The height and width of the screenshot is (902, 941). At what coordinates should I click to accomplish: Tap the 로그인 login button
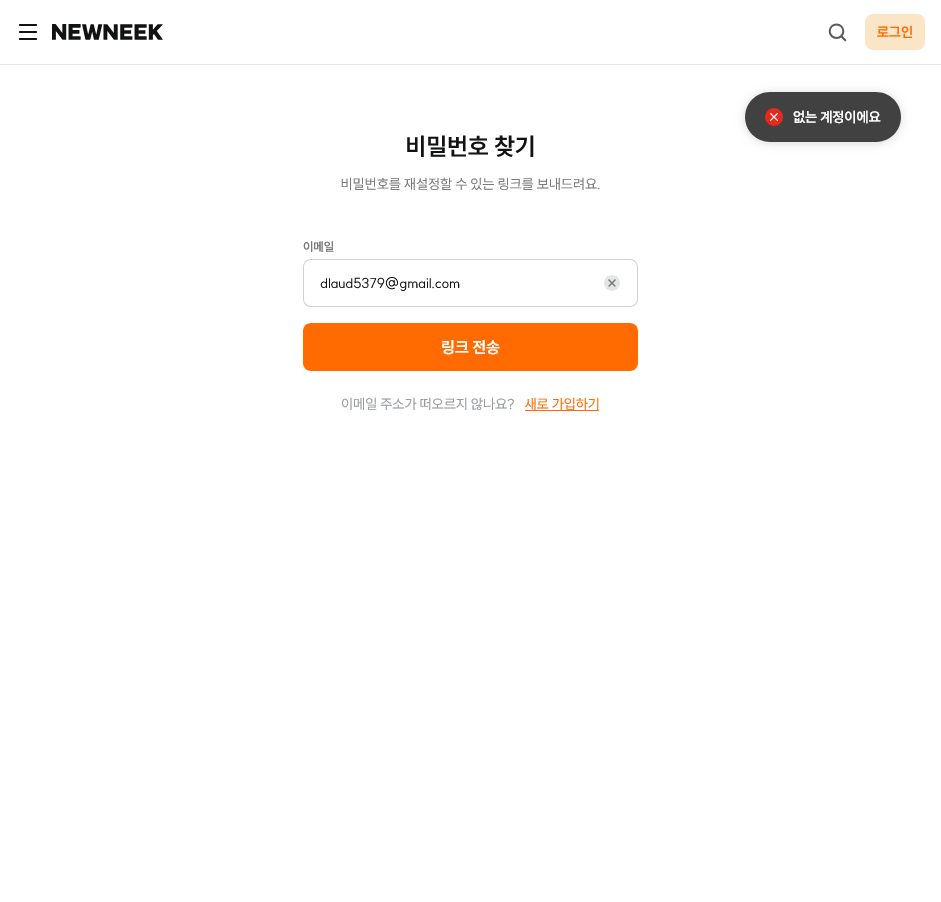coord(894,32)
